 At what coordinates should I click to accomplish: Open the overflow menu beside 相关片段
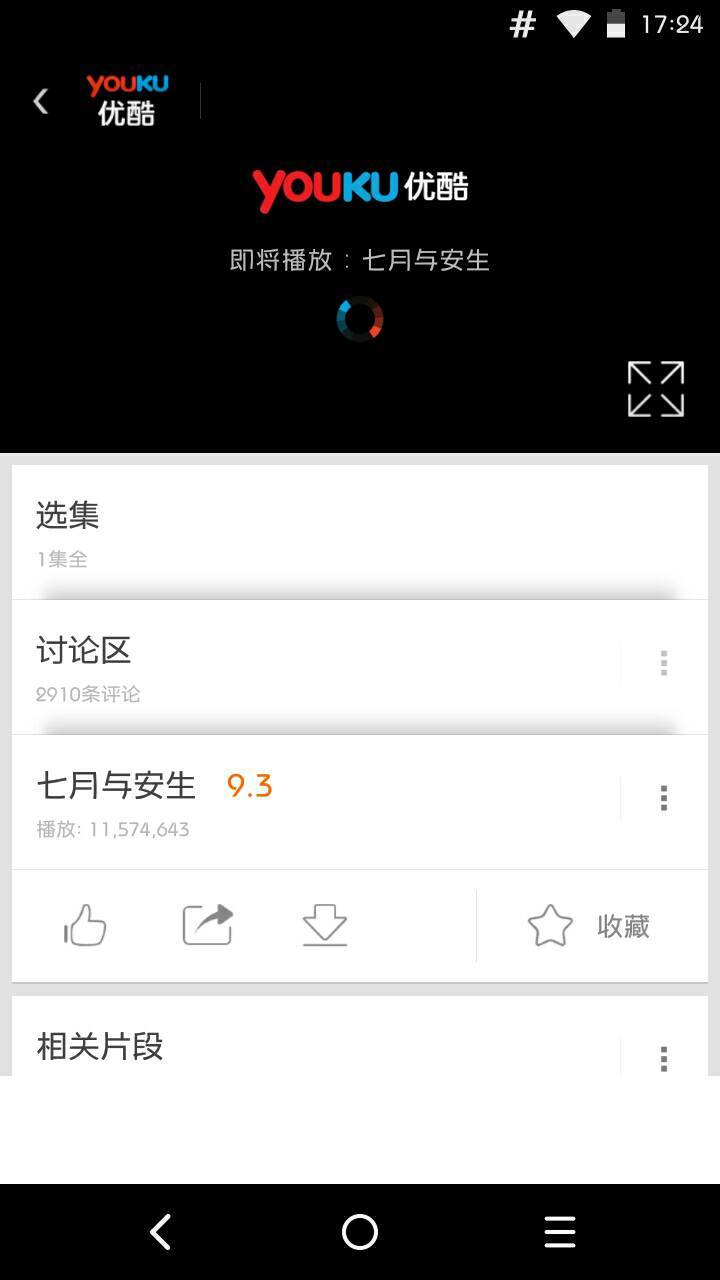[x=664, y=1058]
